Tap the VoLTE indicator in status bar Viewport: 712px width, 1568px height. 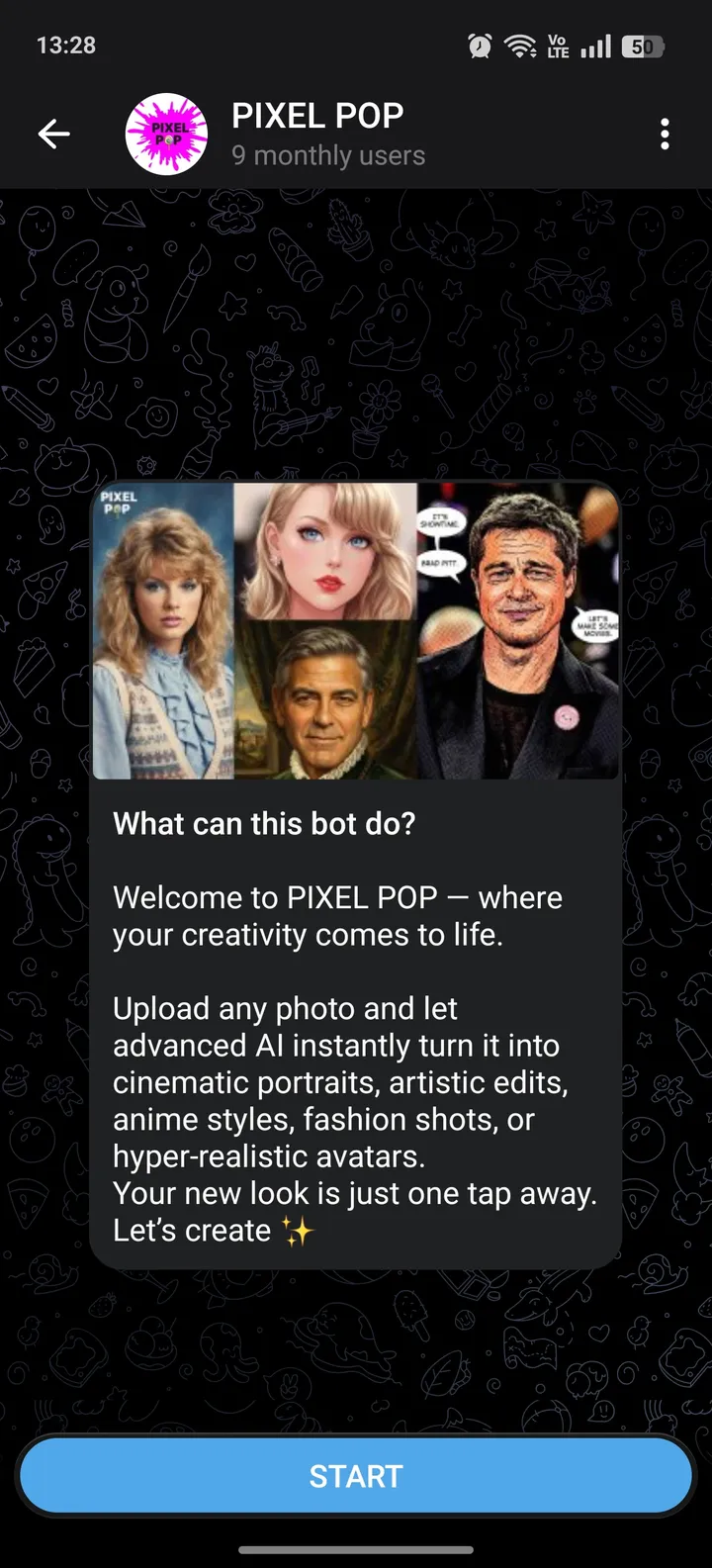[559, 45]
